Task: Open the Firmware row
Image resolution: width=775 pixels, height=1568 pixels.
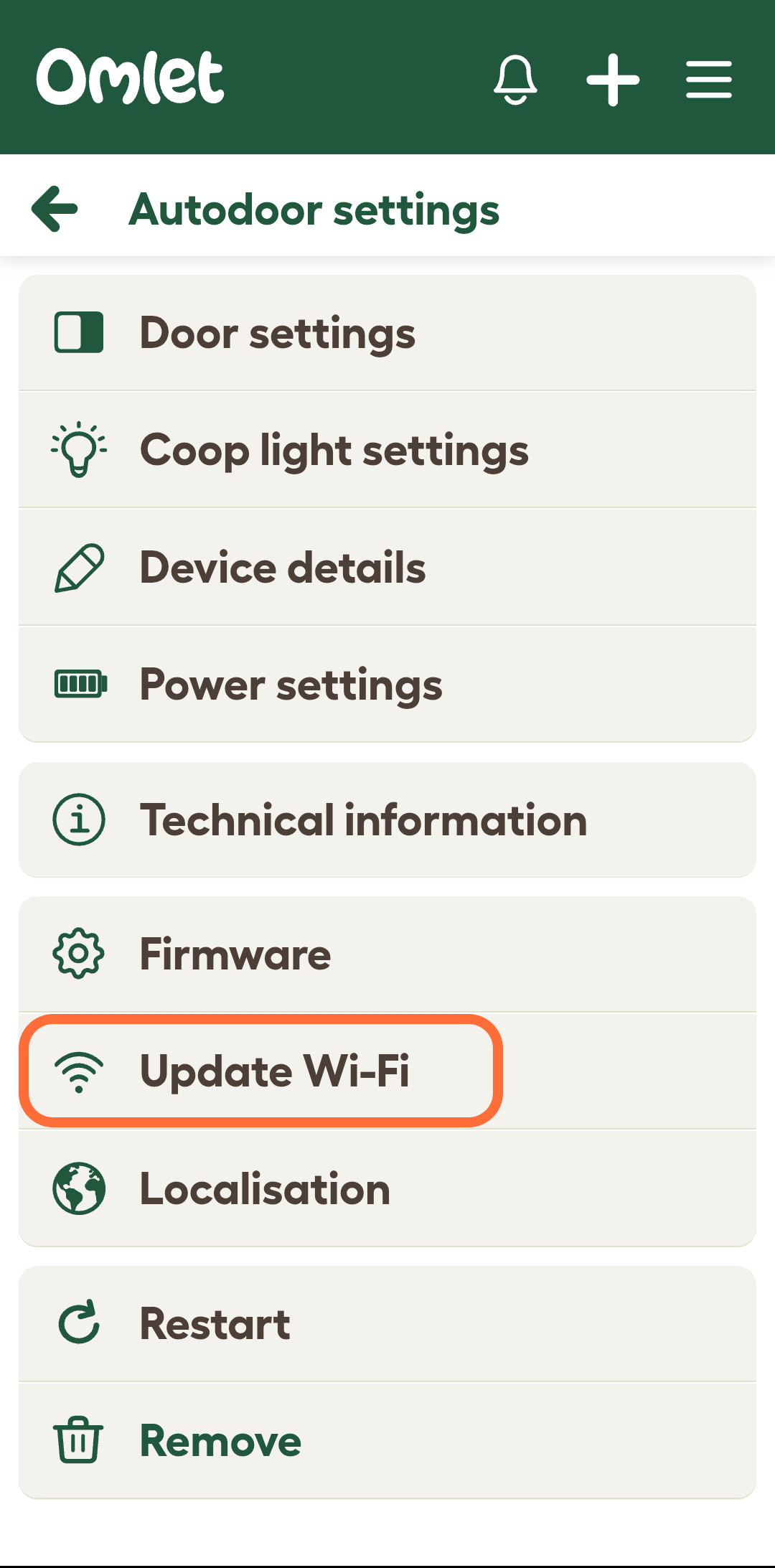Action: click(387, 954)
